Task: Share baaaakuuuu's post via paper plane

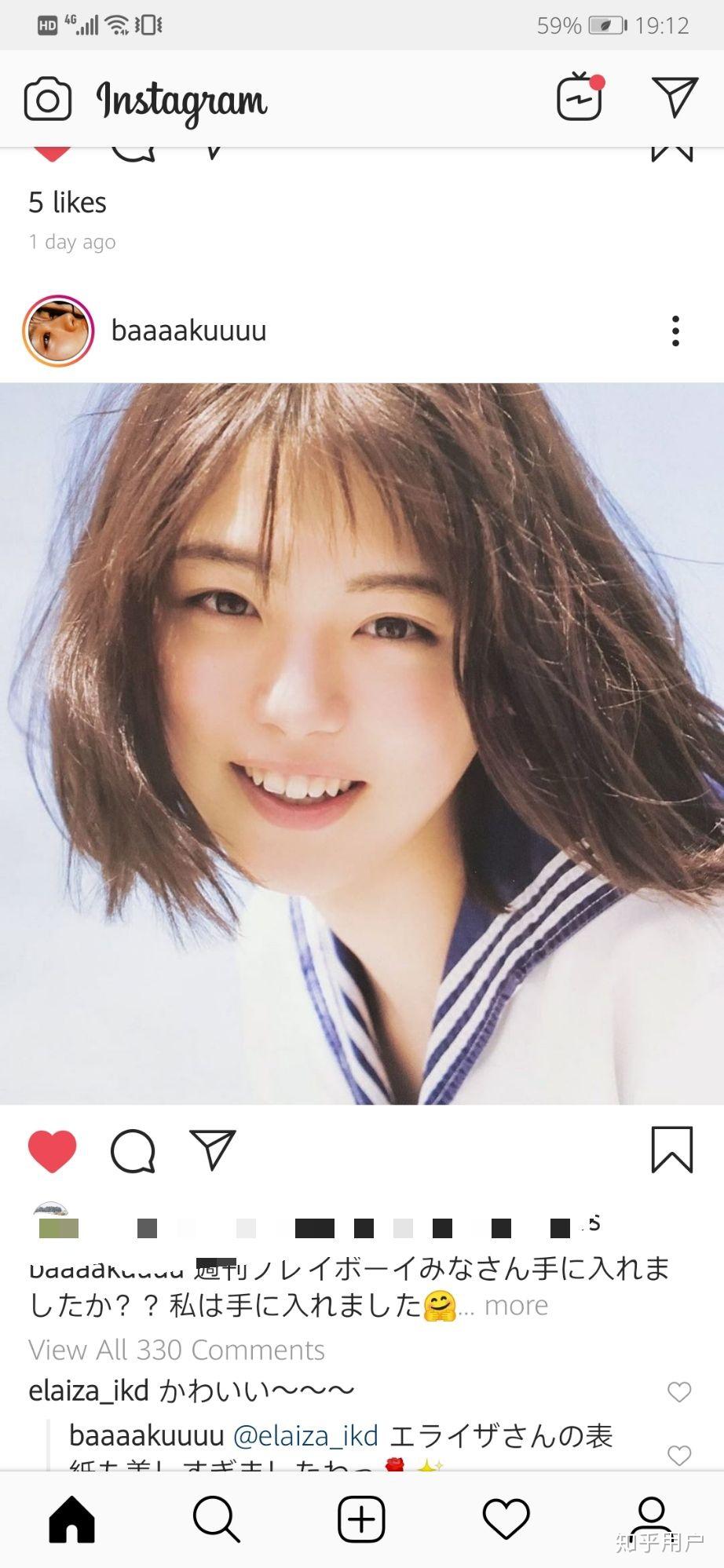Action: point(213,1150)
